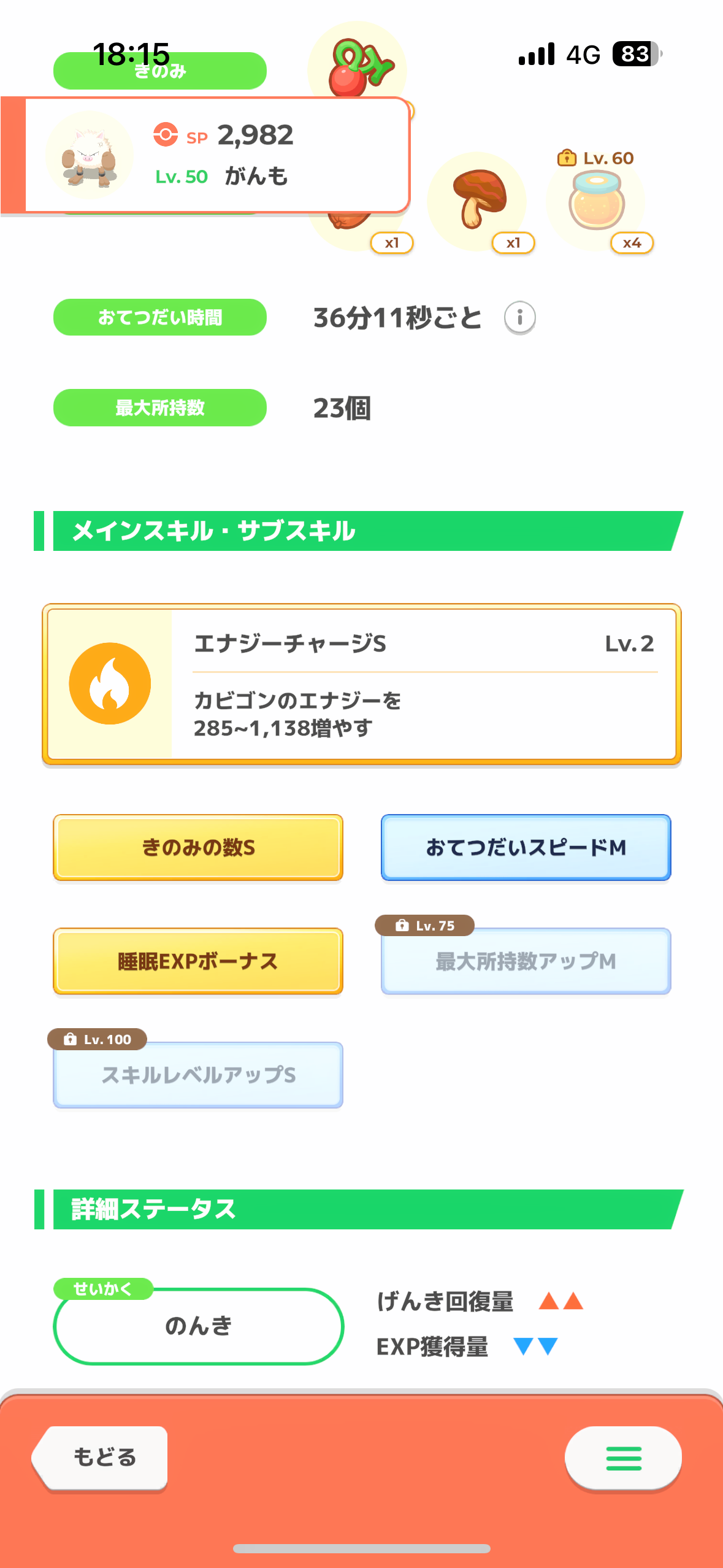The height and width of the screenshot is (1568, 723).
Task: Open the hamburger menu button
Action: coord(623,1458)
